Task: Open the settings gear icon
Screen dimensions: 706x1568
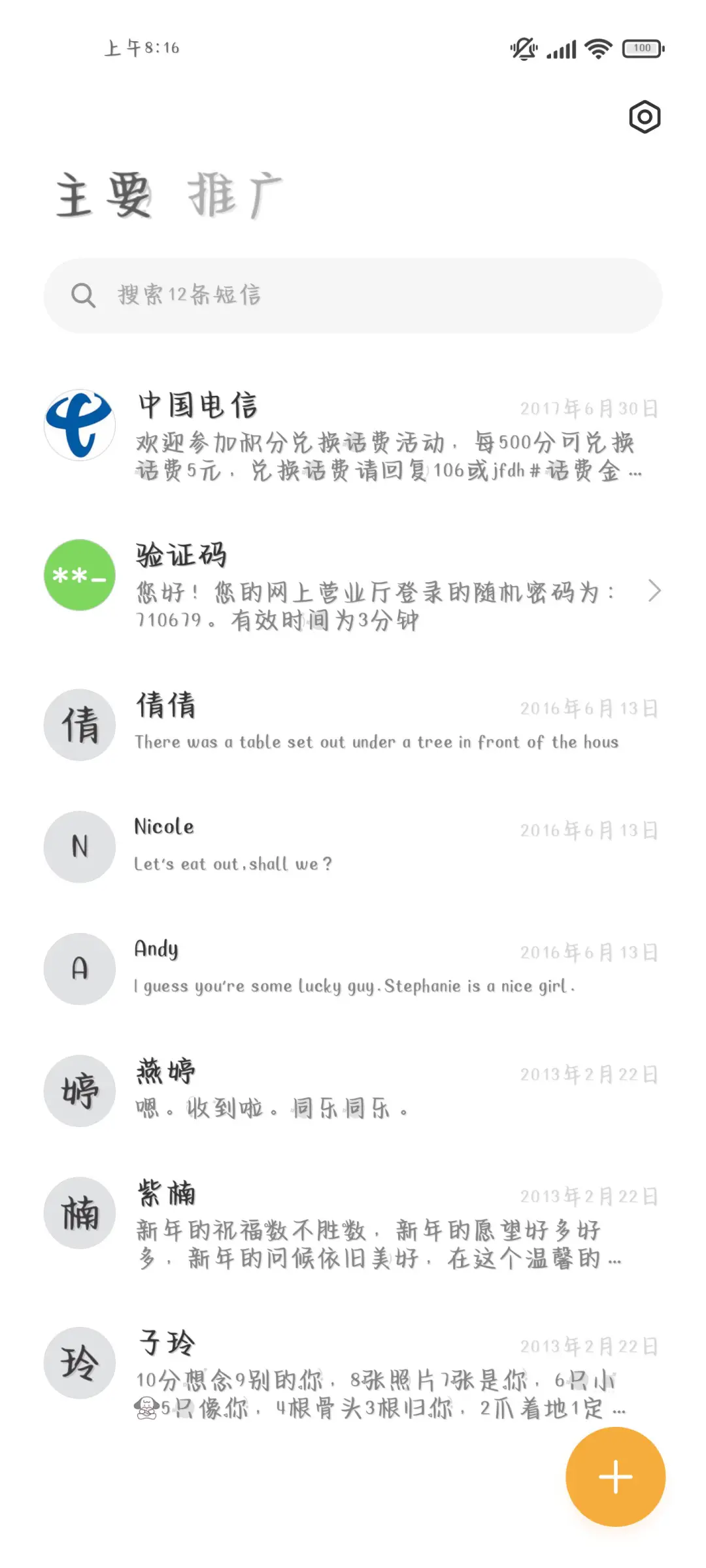Action: [x=644, y=116]
